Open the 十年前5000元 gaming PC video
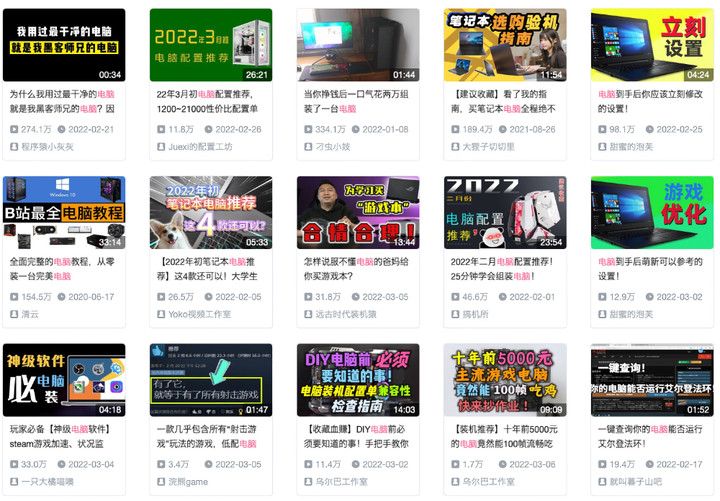 coord(505,380)
